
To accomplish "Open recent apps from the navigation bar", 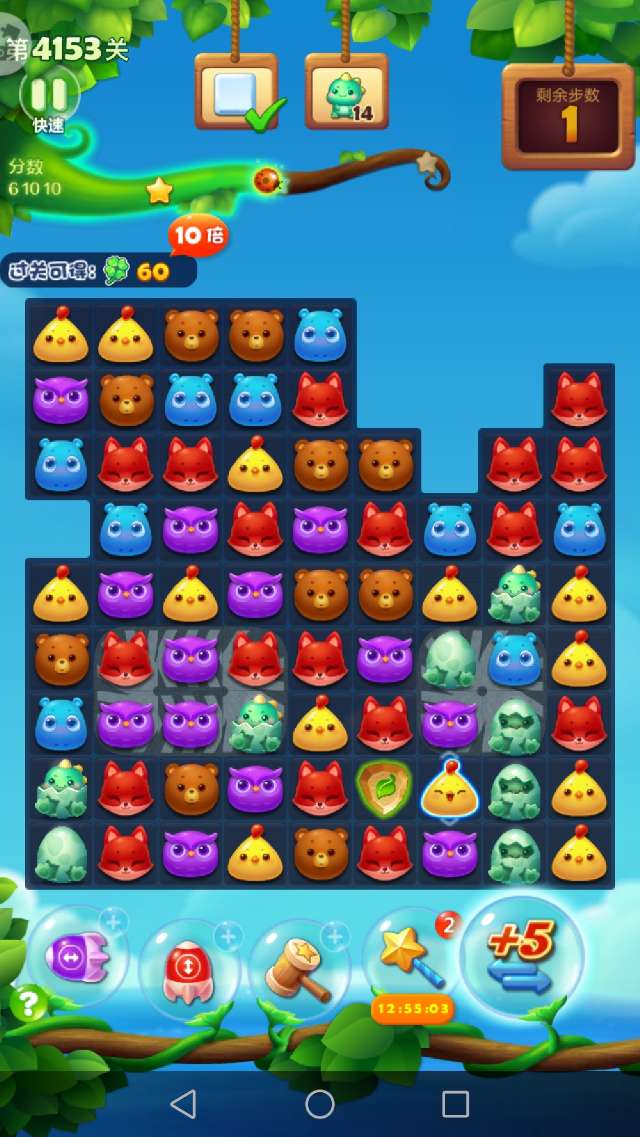I will click(455, 1103).
